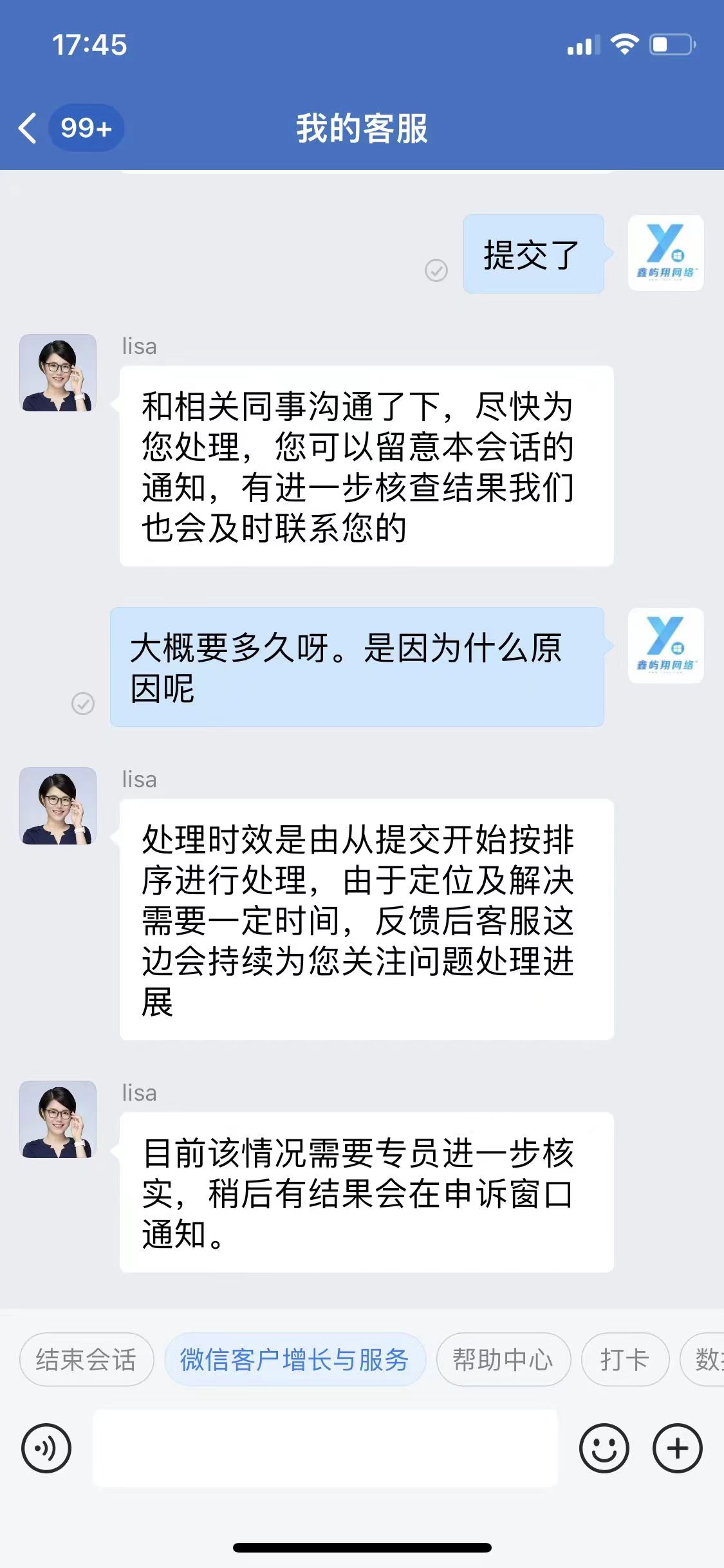Tap the chat title 我的客服
This screenshot has width=724, height=1568.
click(x=362, y=127)
